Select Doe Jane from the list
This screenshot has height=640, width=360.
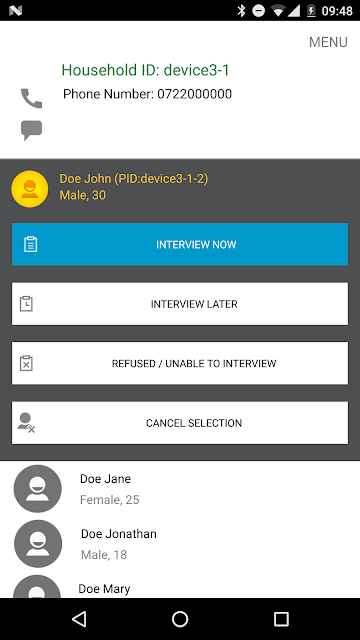[180, 489]
